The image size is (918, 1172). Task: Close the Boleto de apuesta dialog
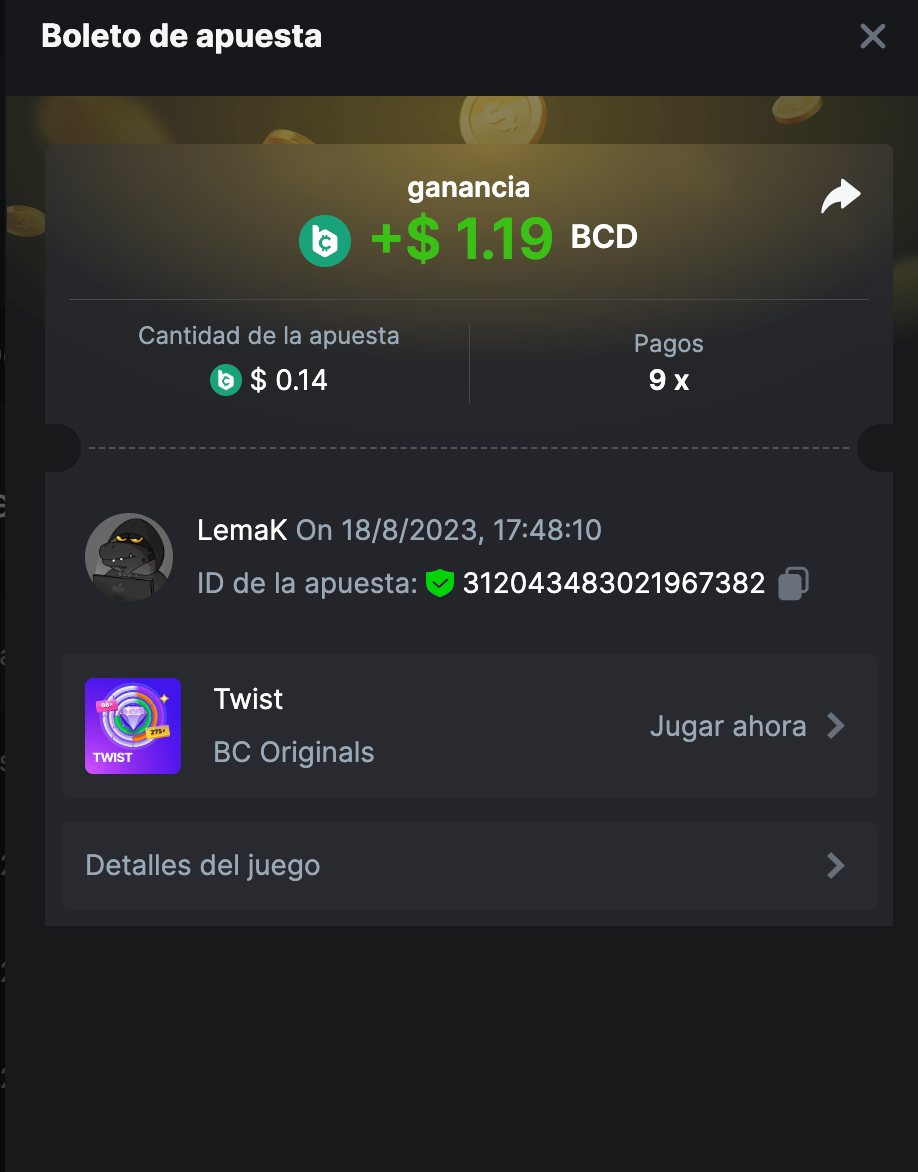click(x=872, y=37)
